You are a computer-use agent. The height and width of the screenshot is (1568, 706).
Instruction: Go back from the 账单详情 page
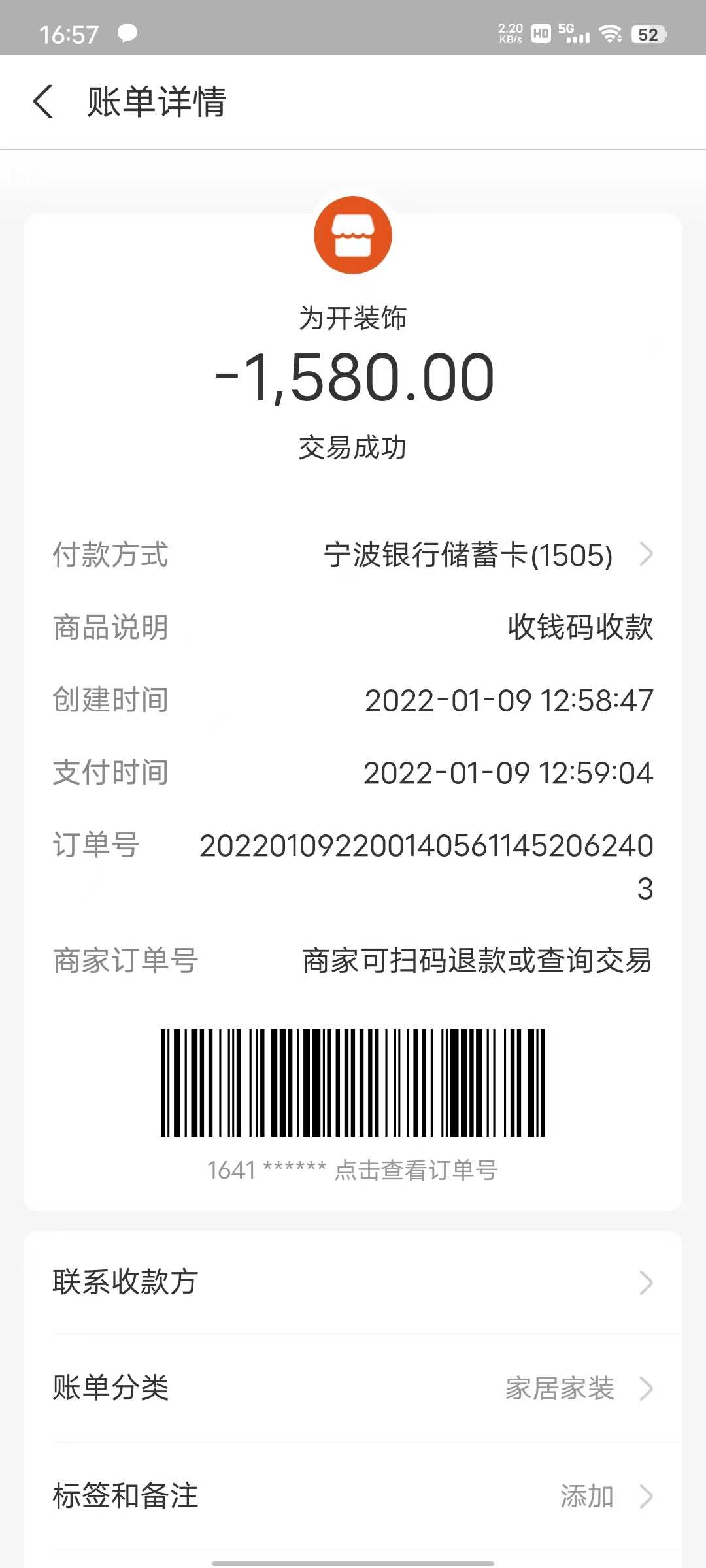click(x=43, y=102)
